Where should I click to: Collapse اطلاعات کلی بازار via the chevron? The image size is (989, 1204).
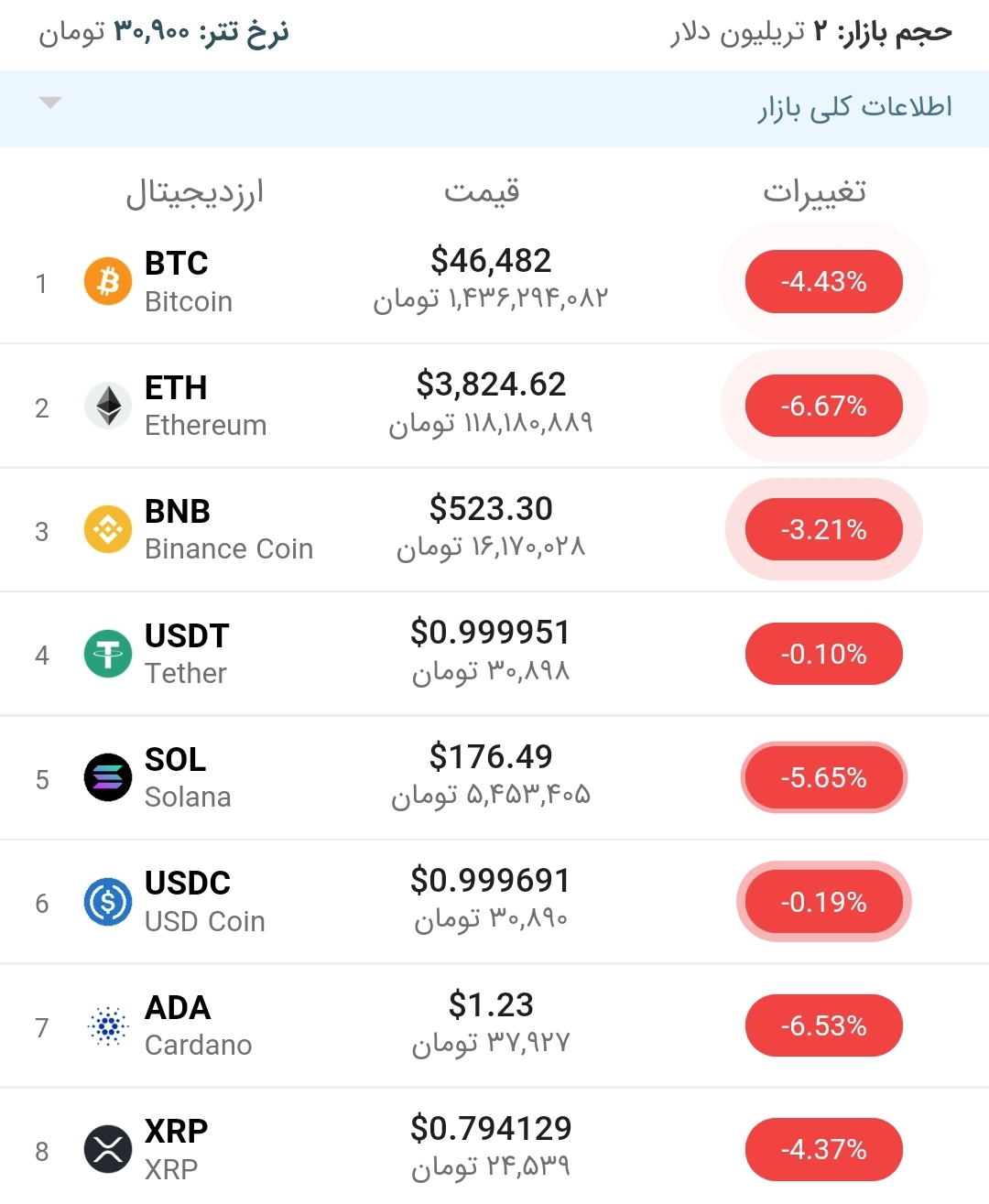[x=51, y=103]
